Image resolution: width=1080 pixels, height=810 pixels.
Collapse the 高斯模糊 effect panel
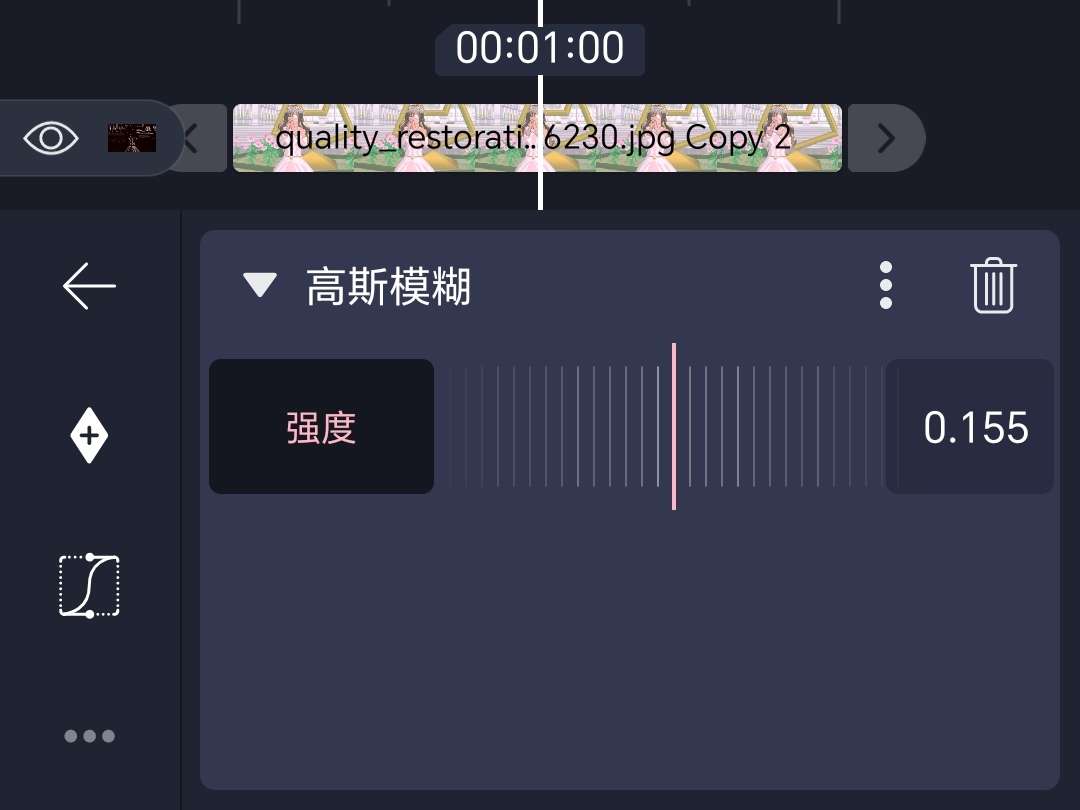[260, 287]
